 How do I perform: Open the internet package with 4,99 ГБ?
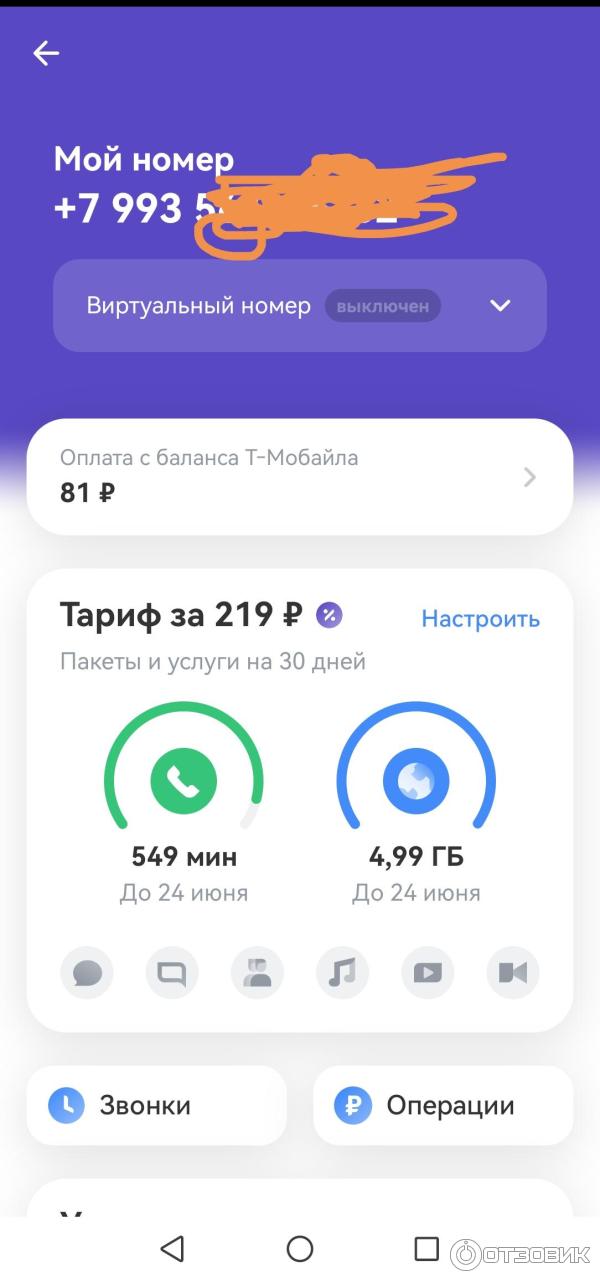416,780
